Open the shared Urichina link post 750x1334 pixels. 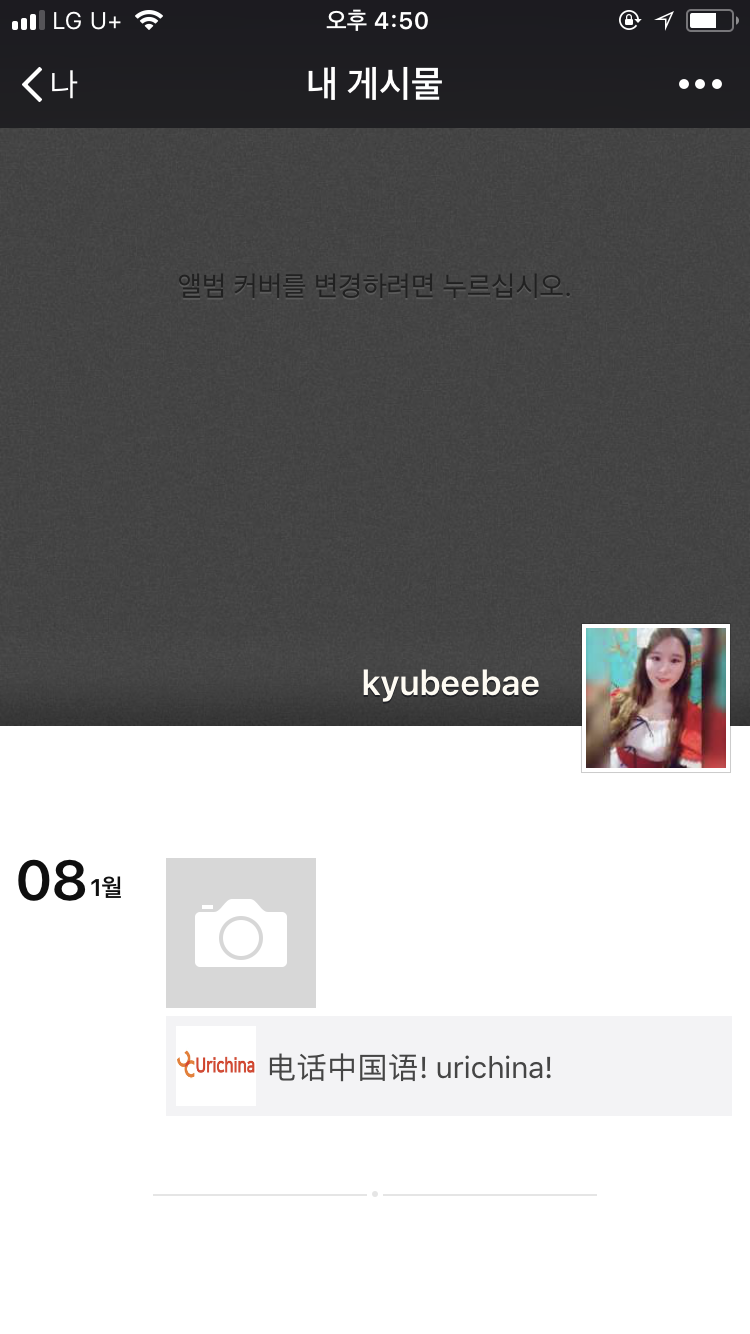point(449,1066)
